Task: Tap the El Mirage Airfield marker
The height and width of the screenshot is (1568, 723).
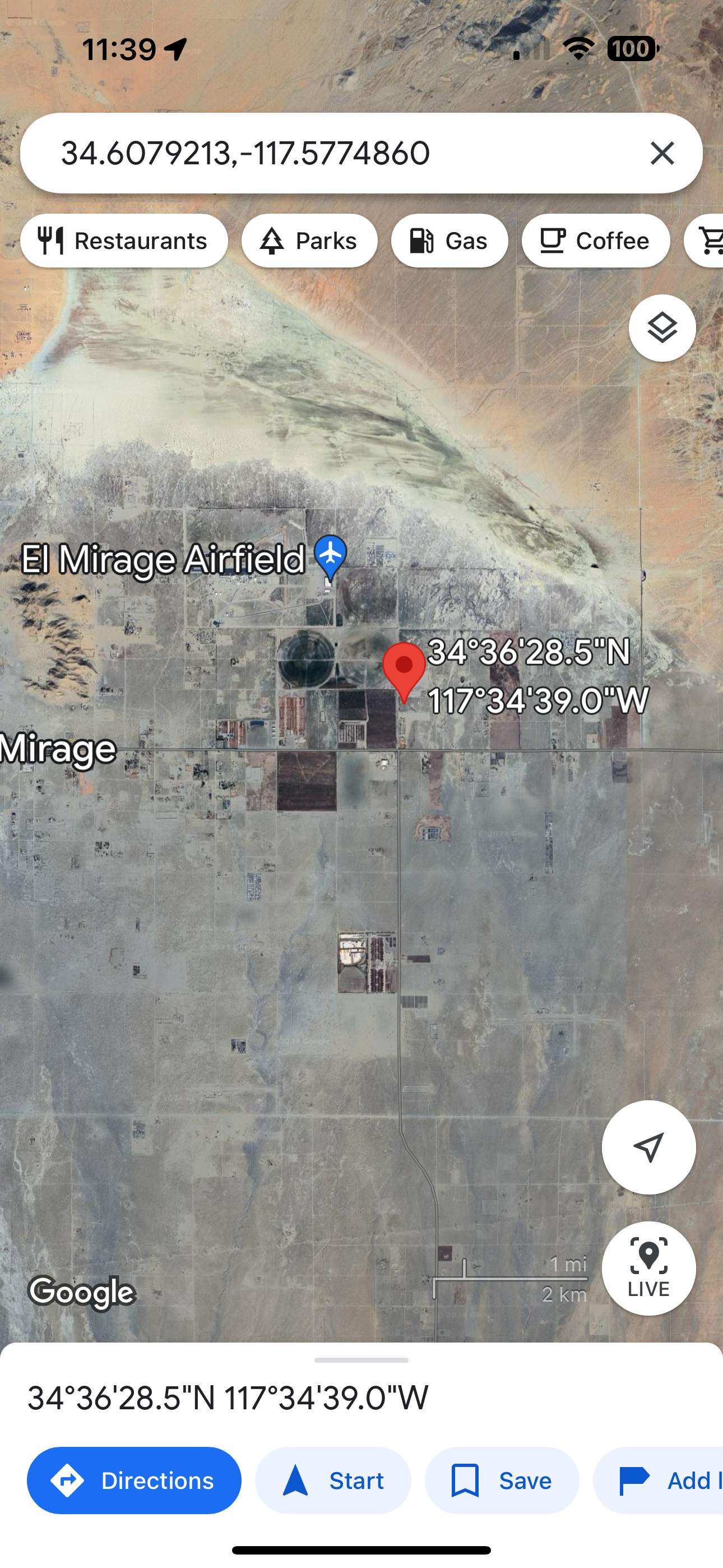Action: (x=331, y=555)
